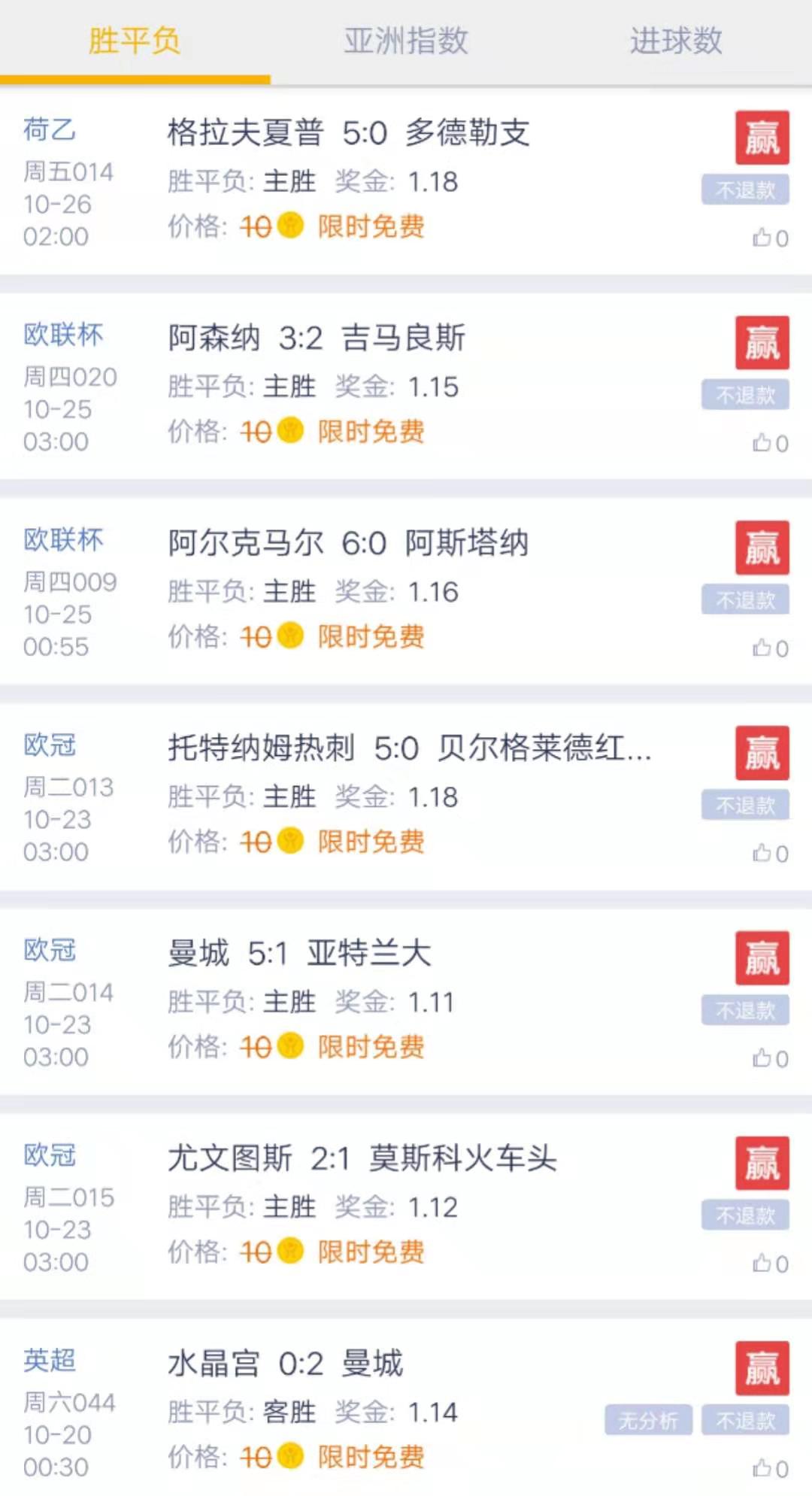Switch to the 亚洲指数 tab
Screen dimensions: 812x1496
click(x=406, y=41)
